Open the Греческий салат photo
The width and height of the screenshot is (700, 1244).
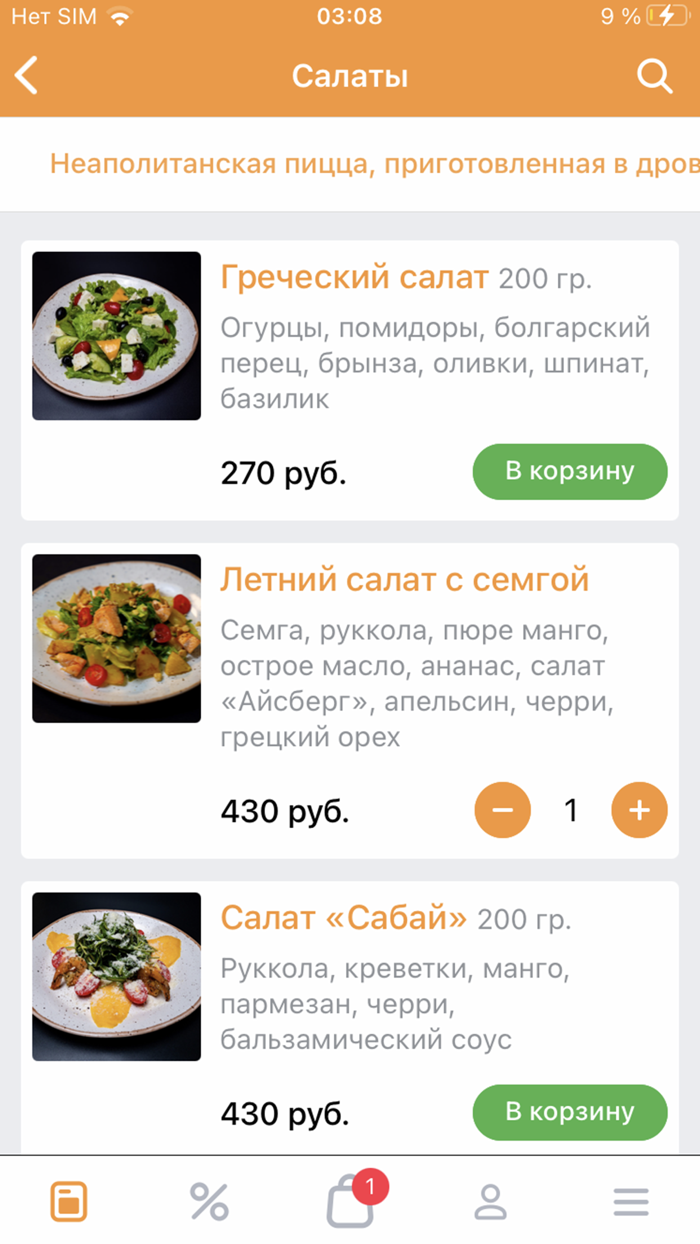(x=117, y=336)
